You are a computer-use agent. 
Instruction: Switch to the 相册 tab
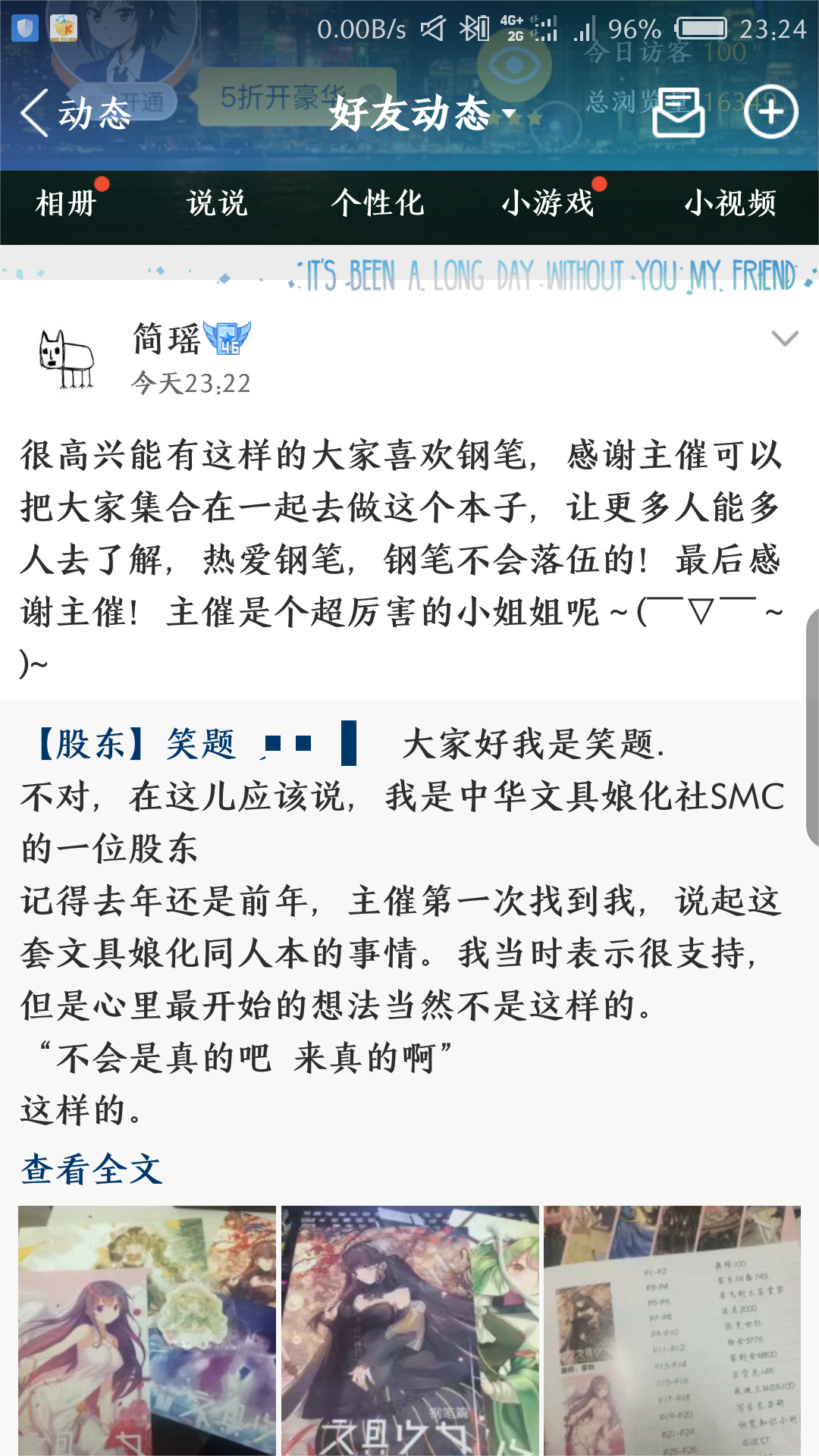(x=66, y=203)
